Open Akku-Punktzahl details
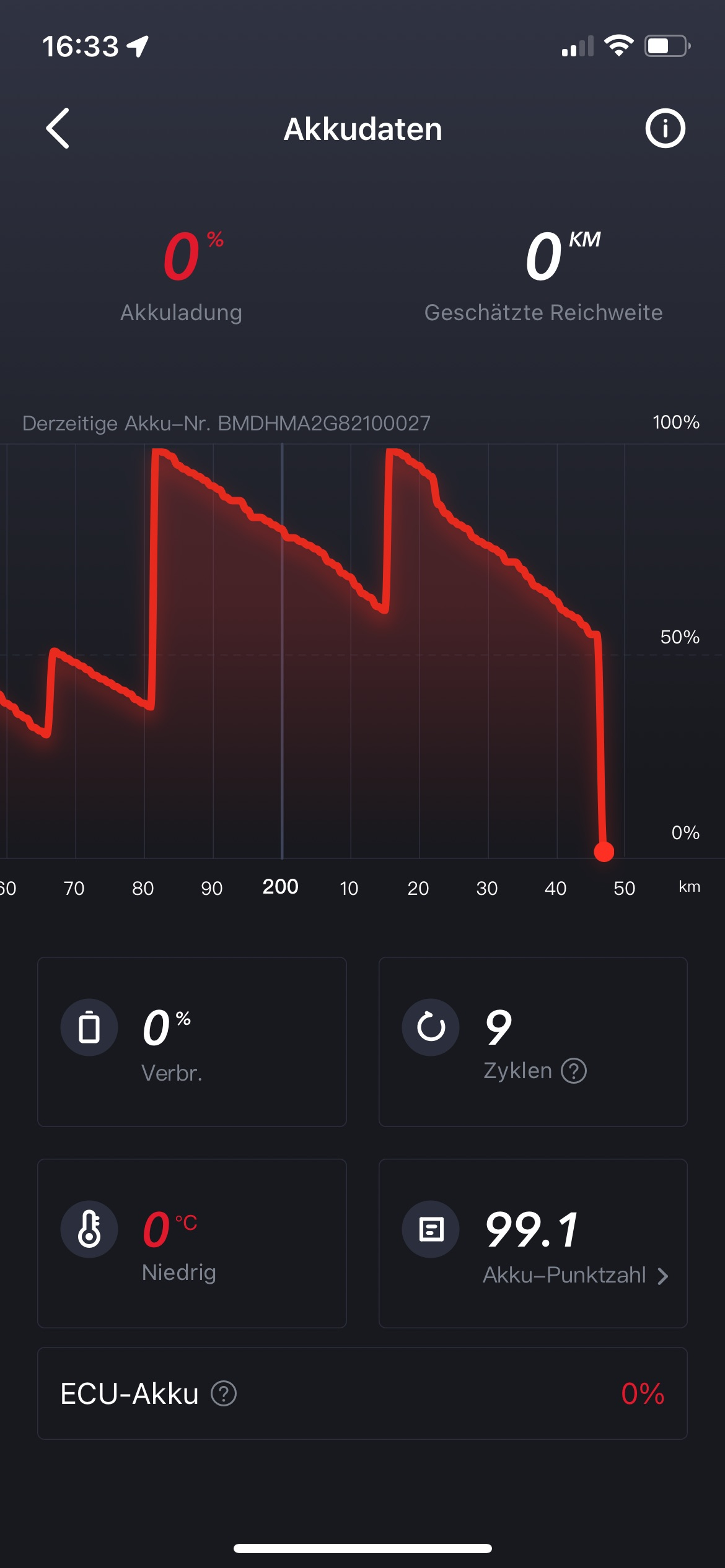Viewport: 725px width, 1568px height. [x=575, y=1275]
